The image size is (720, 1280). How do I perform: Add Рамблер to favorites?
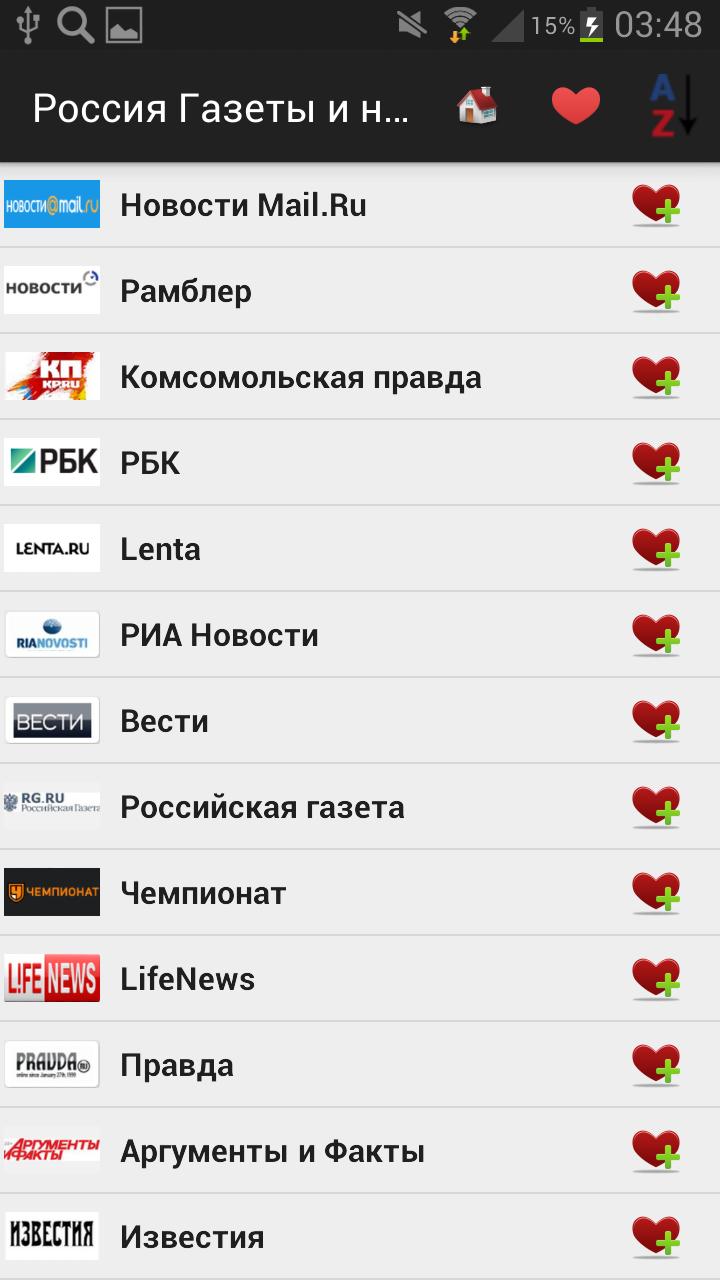(x=657, y=290)
